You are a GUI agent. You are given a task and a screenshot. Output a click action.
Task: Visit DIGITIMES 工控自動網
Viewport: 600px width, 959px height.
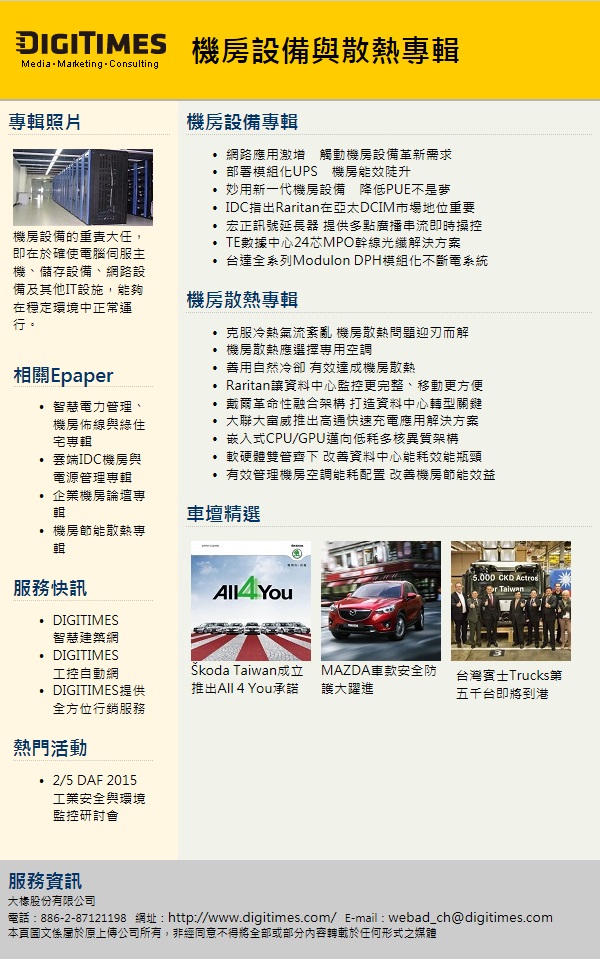point(86,664)
